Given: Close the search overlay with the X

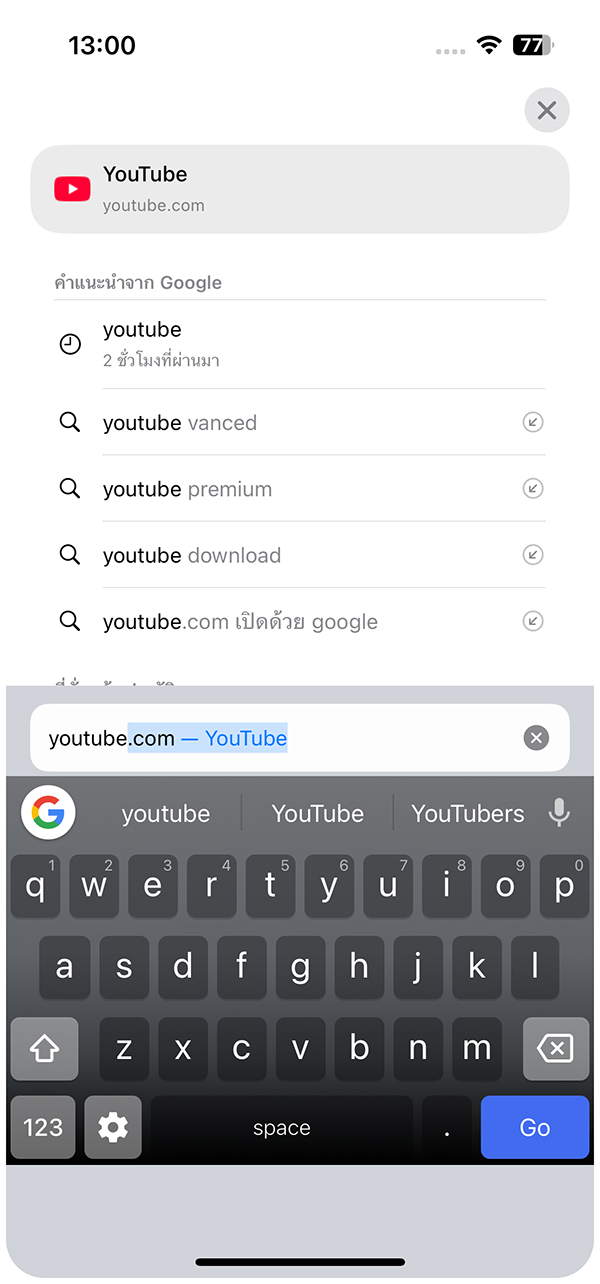Looking at the screenshot, I should [547, 110].
